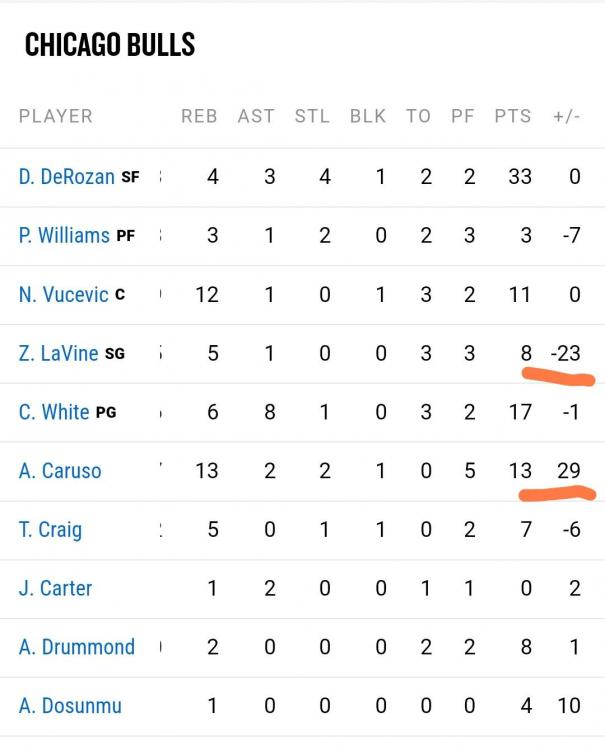Open A. Dosunmu's player profile
The height and width of the screenshot is (750, 605).
pos(70,706)
